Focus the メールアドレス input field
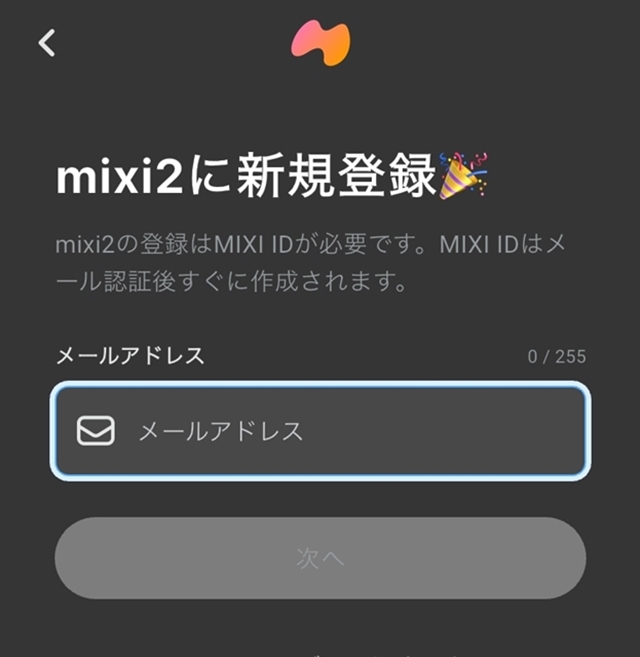The width and height of the screenshot is (640, 657). [x=320, y=431]
